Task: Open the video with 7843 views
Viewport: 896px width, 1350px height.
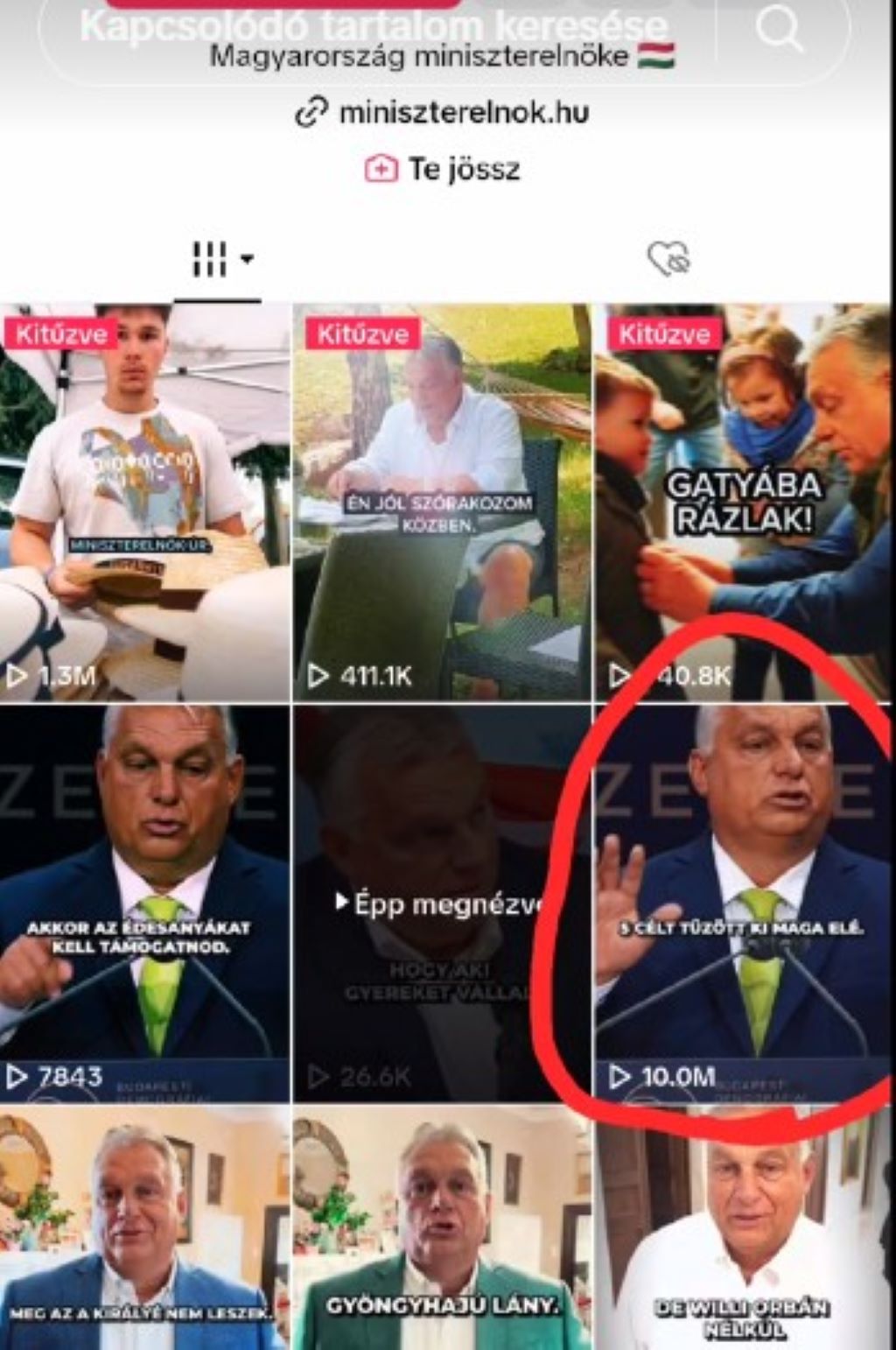Action: coord(145,902)
